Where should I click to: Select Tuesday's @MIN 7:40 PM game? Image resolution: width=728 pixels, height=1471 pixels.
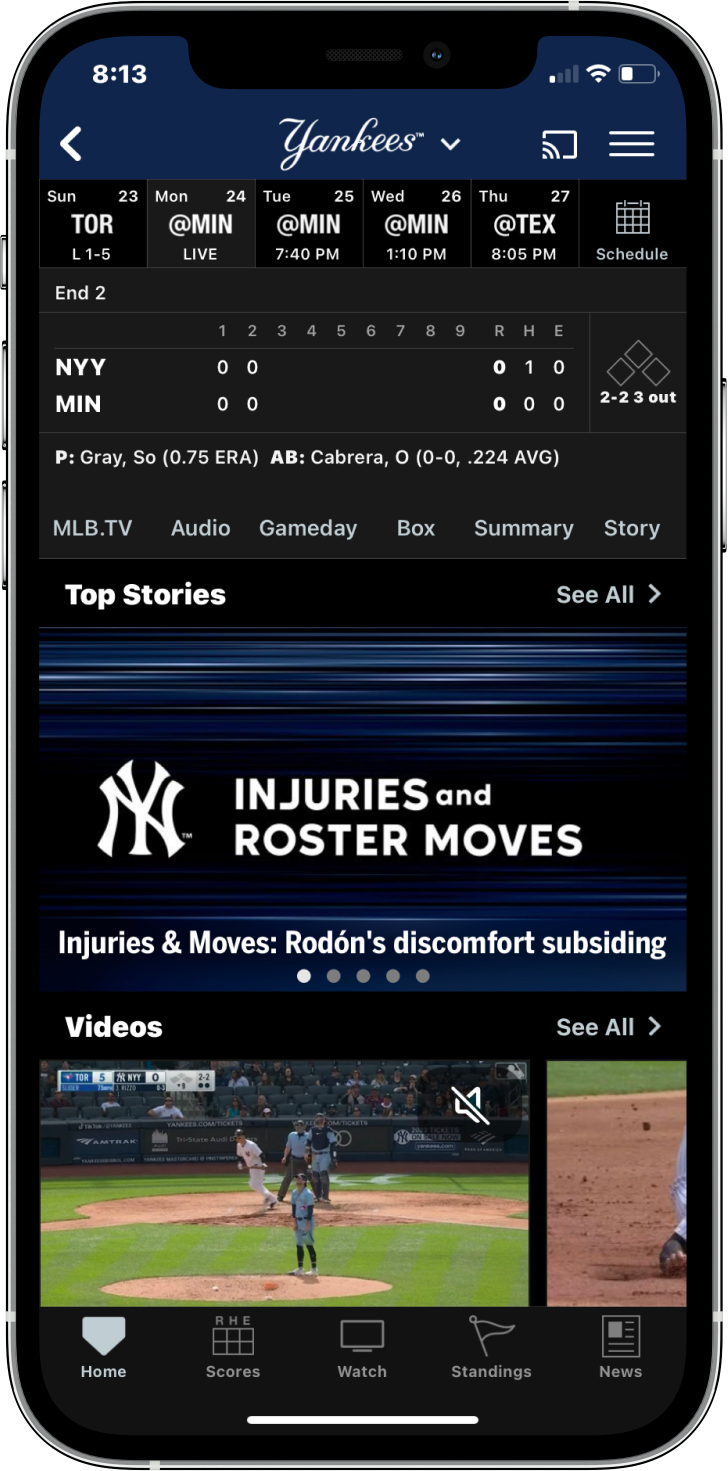tap(308, 224)
